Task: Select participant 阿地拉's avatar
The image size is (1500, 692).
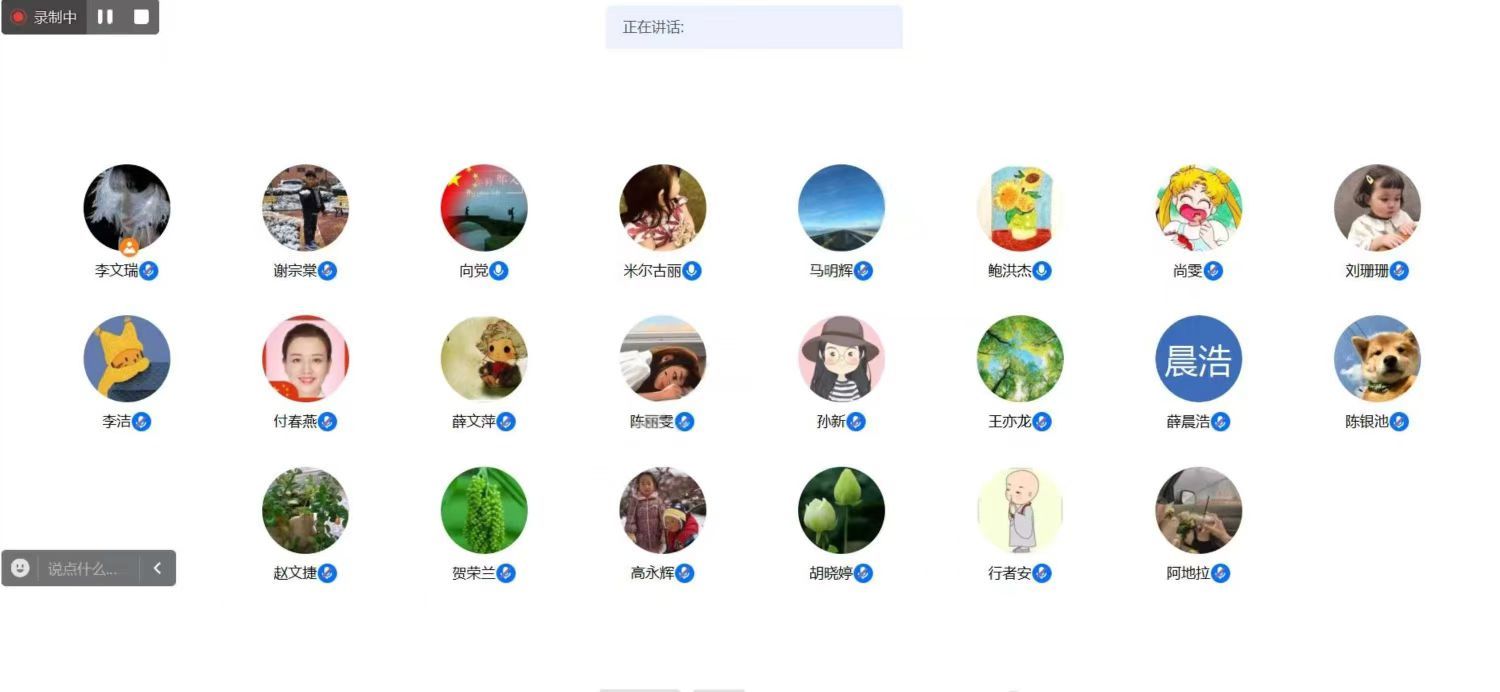Action: [x=1198, y=510]
